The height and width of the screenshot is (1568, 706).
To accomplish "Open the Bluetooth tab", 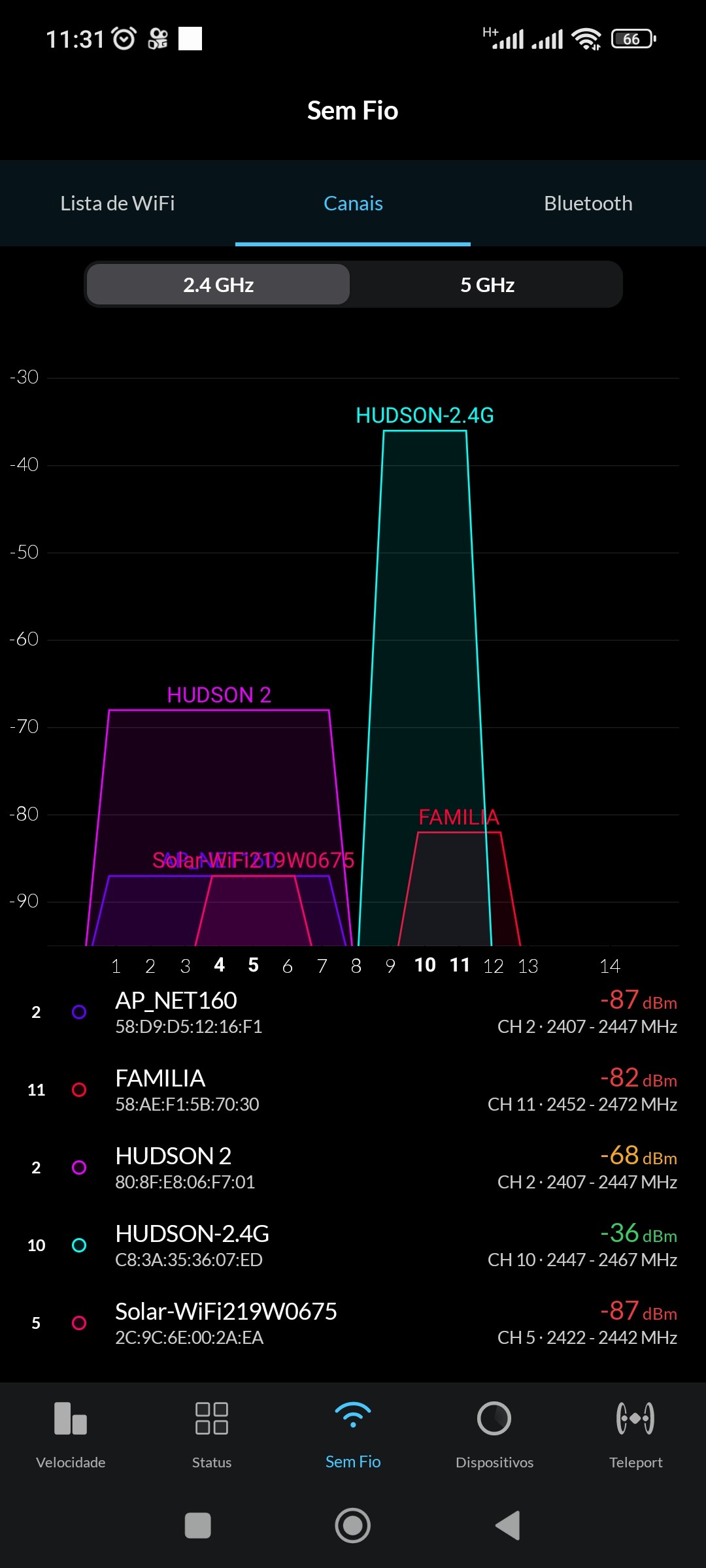I will pos(588,203).
